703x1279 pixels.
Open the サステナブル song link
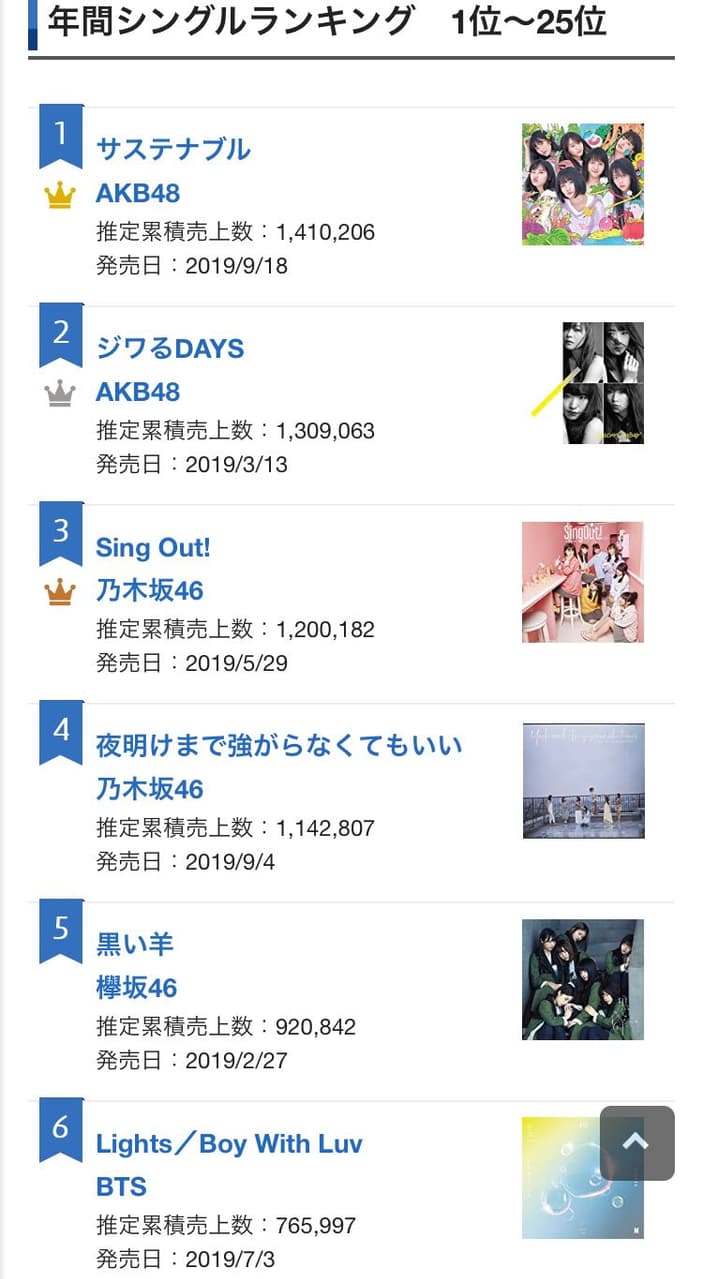pyautogui.click(x=173, y=150)
